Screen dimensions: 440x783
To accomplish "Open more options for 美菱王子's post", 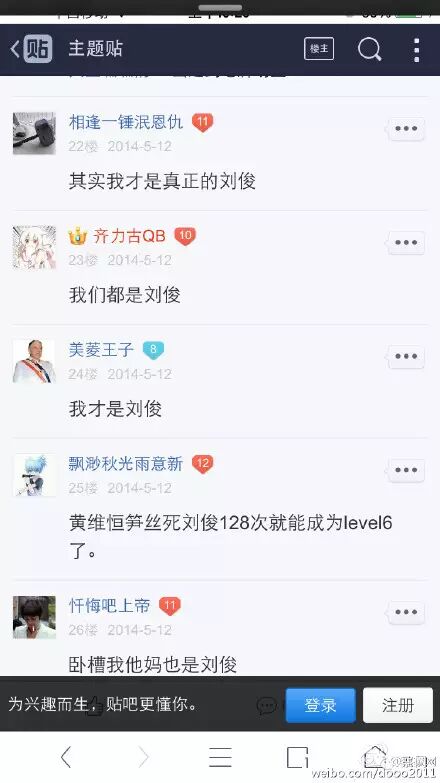I will point(406,357).
